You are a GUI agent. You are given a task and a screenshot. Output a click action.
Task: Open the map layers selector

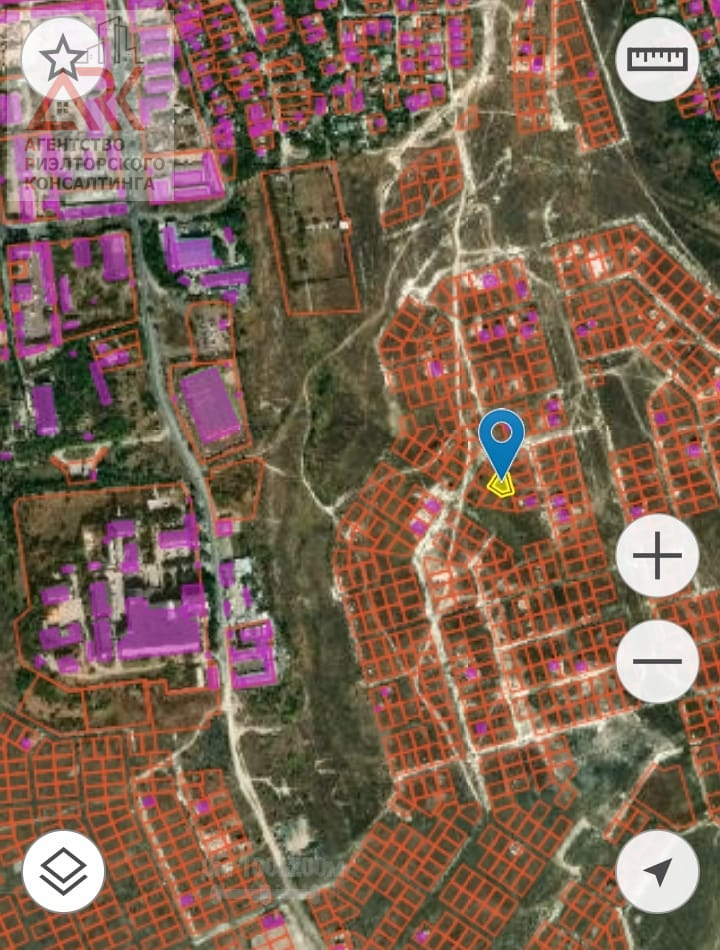tap(63, 871)
